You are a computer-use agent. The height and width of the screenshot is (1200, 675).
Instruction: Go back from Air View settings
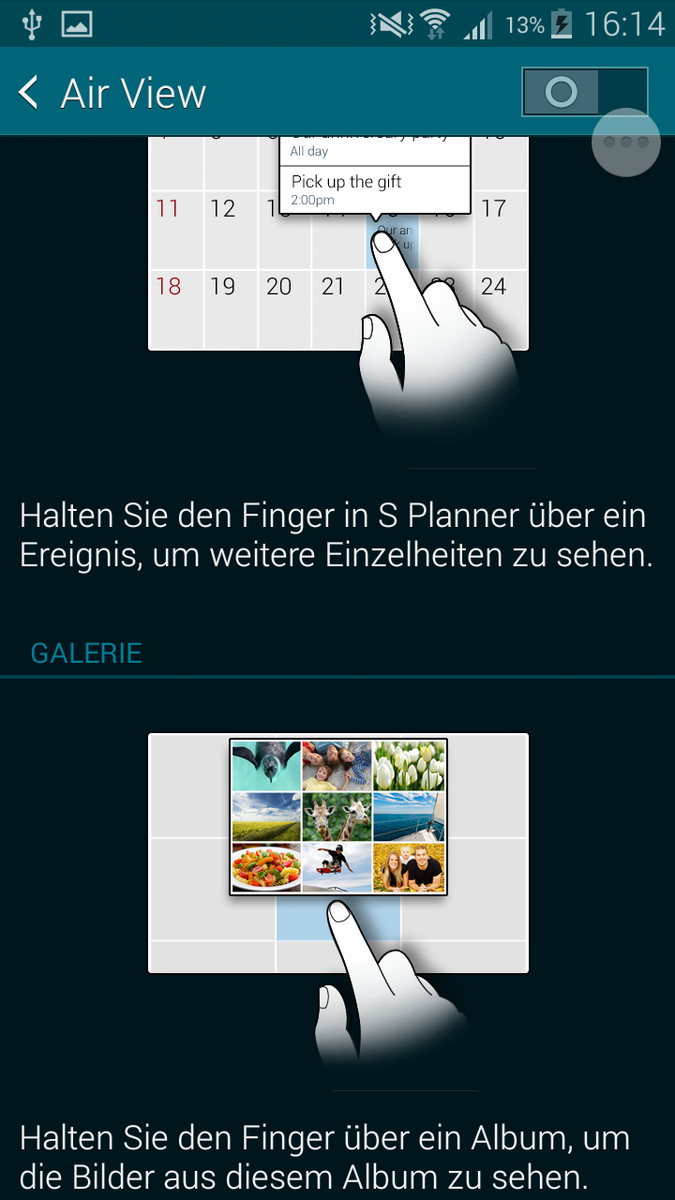(x=30, y=93)
